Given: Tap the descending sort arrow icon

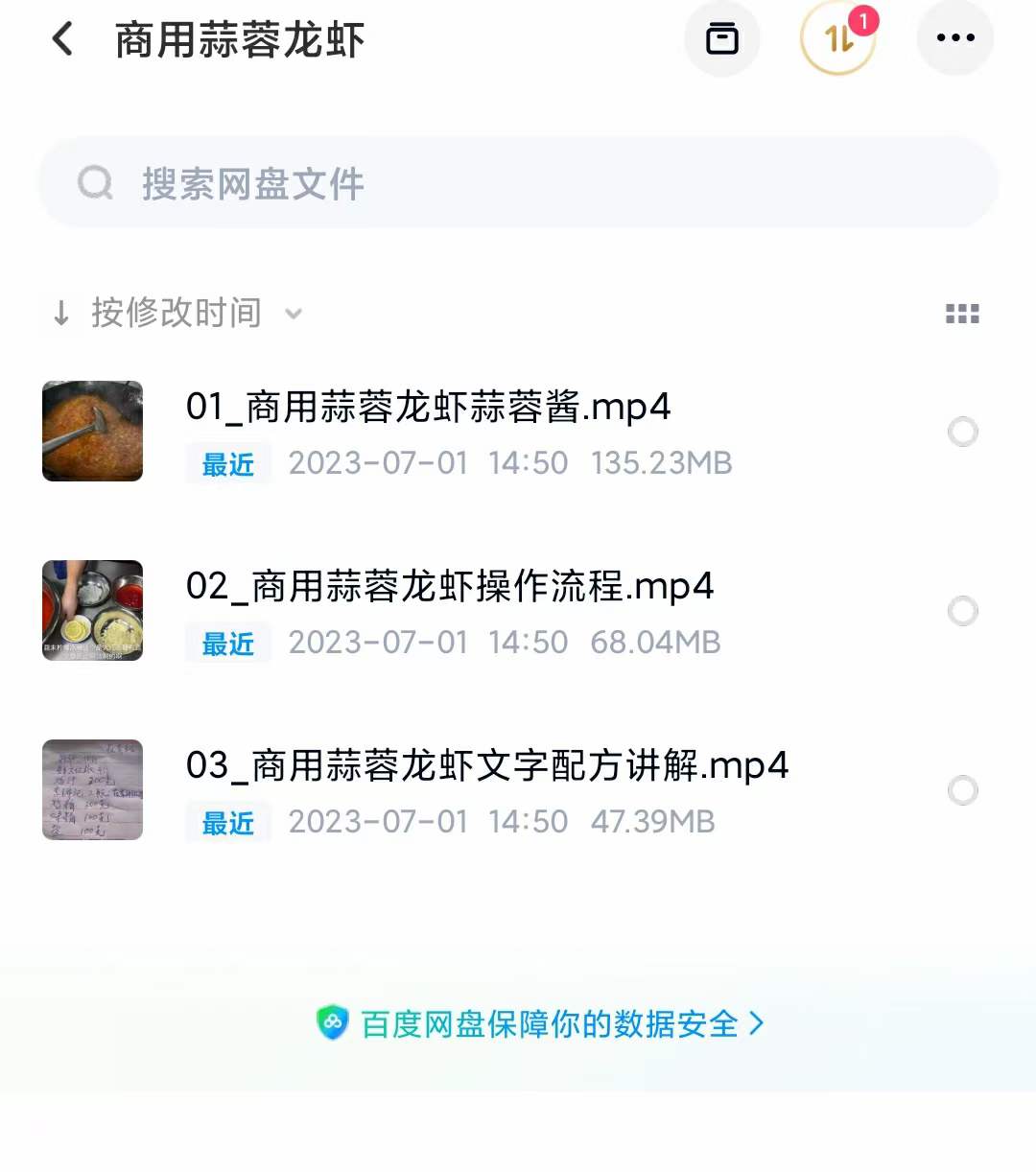Looking at the screenshot, I should point(59,313).
